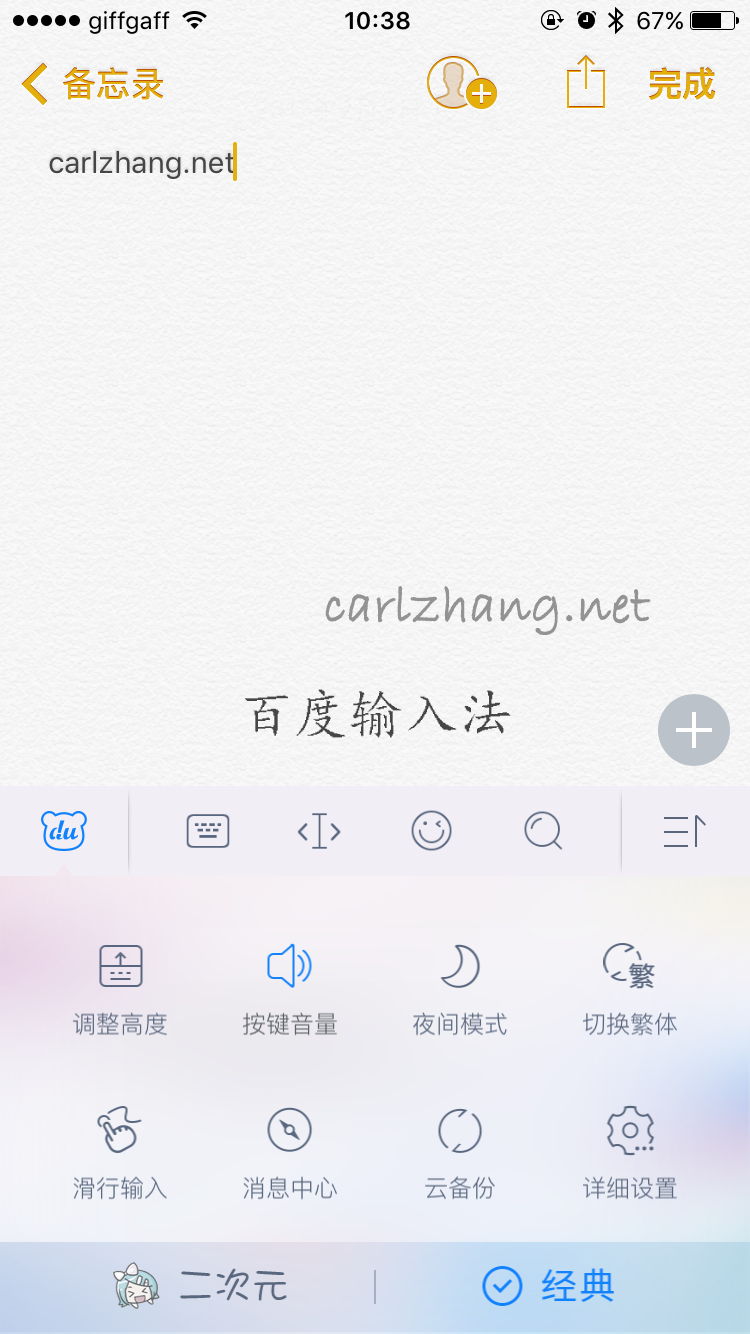Open 按键音量 key volume settings

tap(290, 985)
